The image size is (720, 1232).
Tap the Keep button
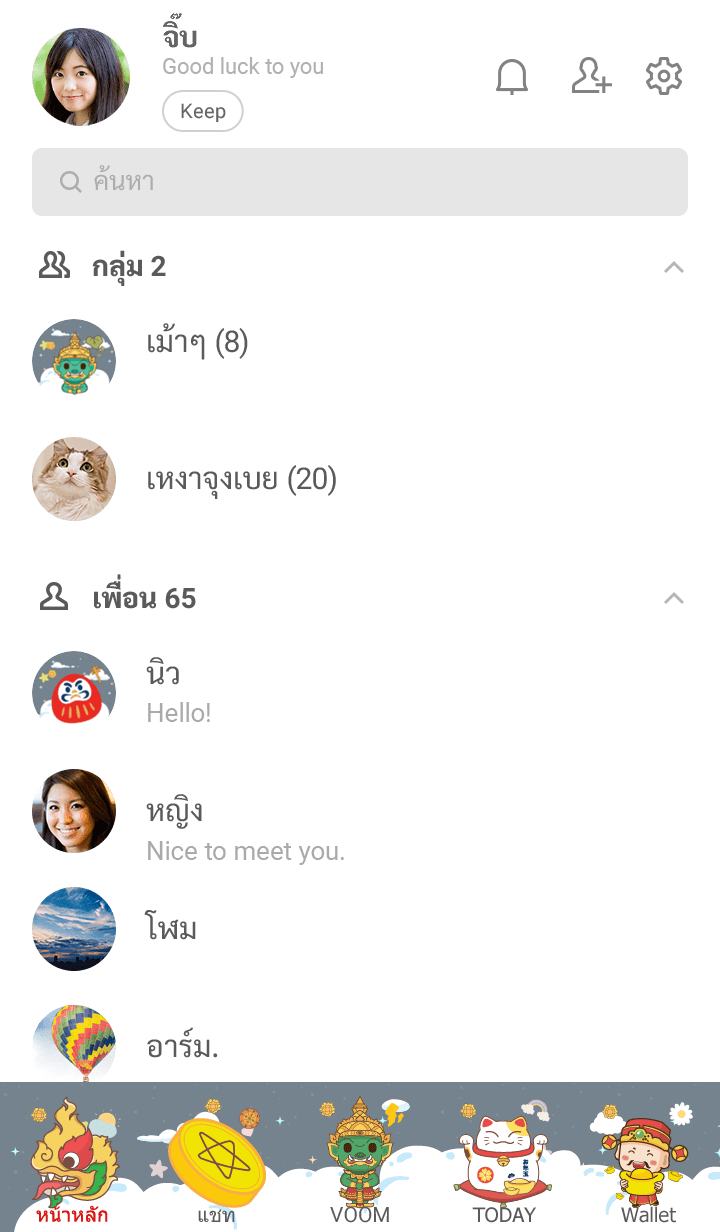(x=202, y=112)
